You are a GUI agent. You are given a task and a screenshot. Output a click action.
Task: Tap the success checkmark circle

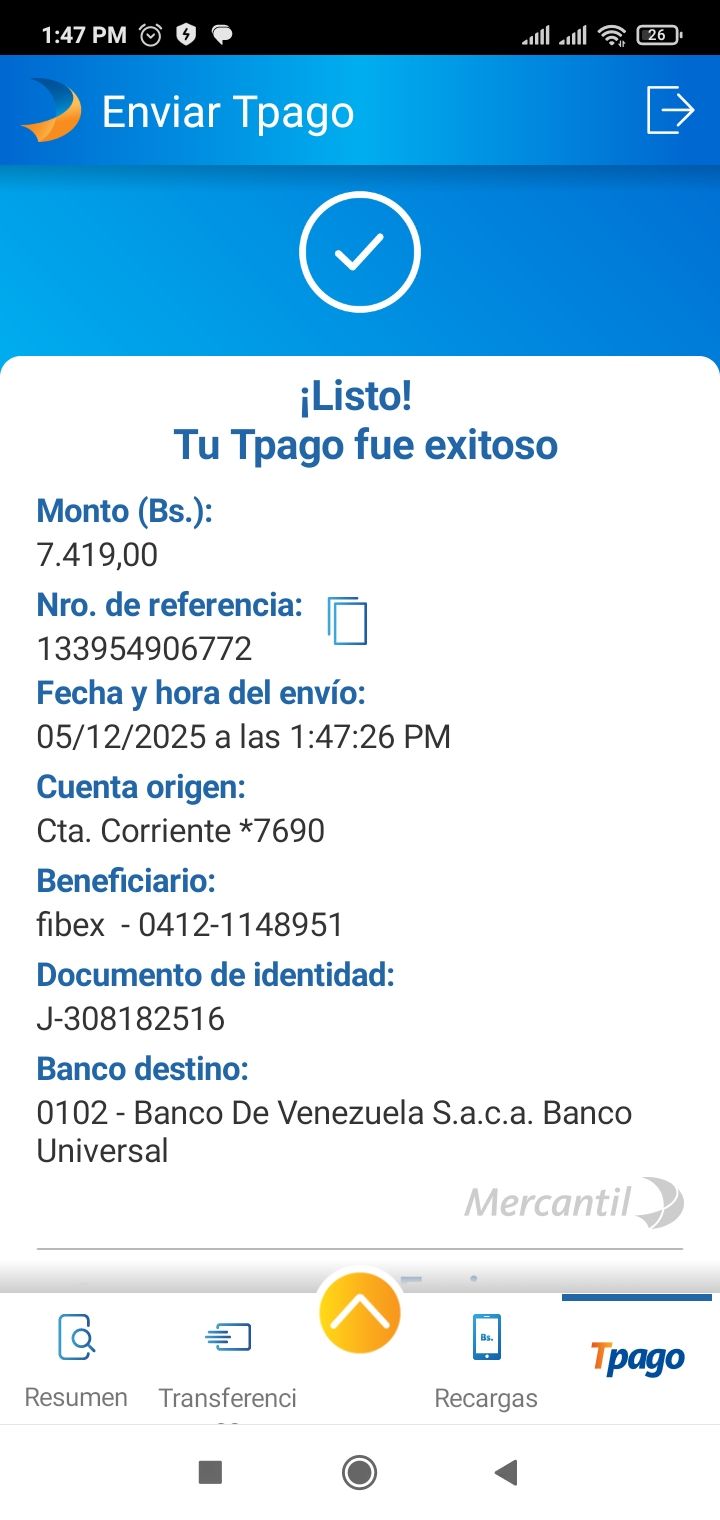tap(360, 250)
